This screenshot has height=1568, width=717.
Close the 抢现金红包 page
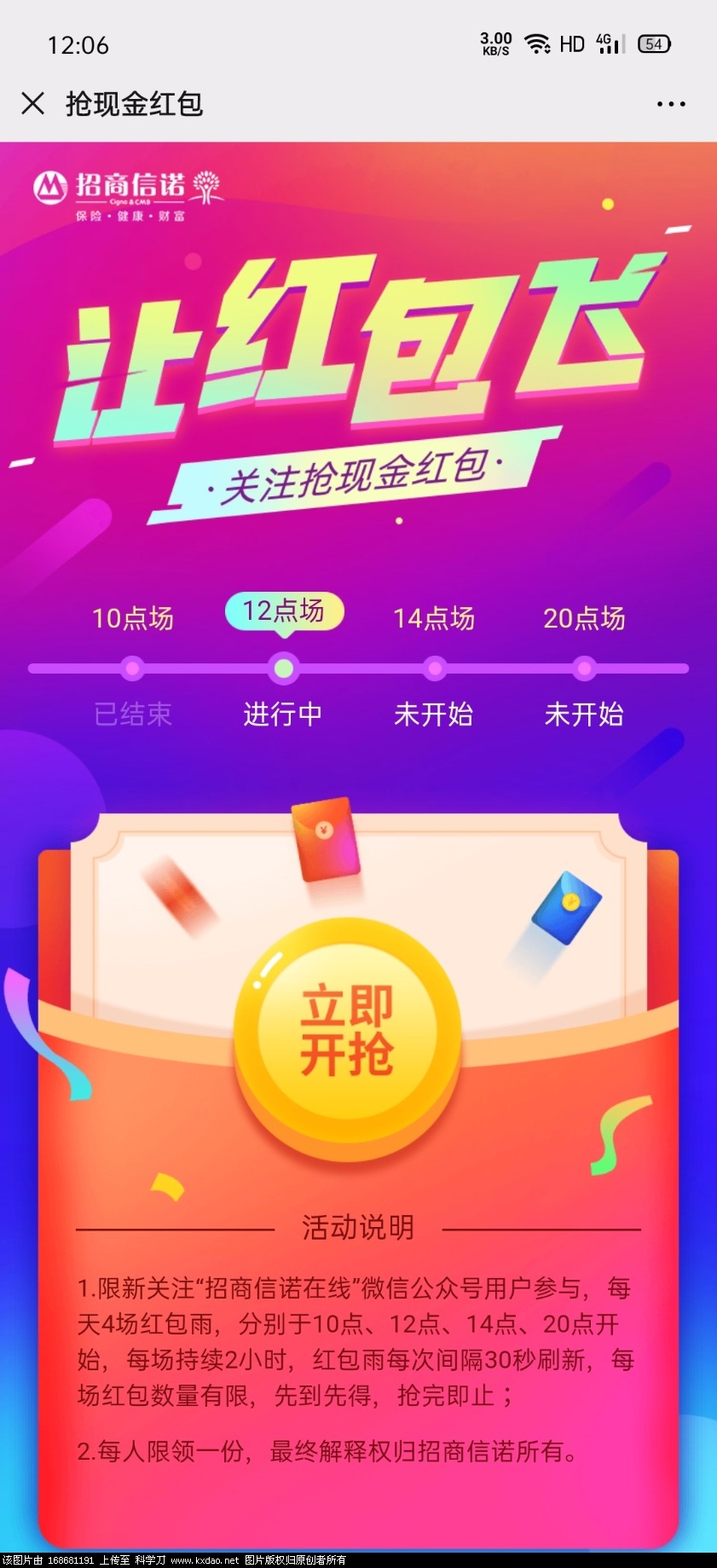point(32,104)
